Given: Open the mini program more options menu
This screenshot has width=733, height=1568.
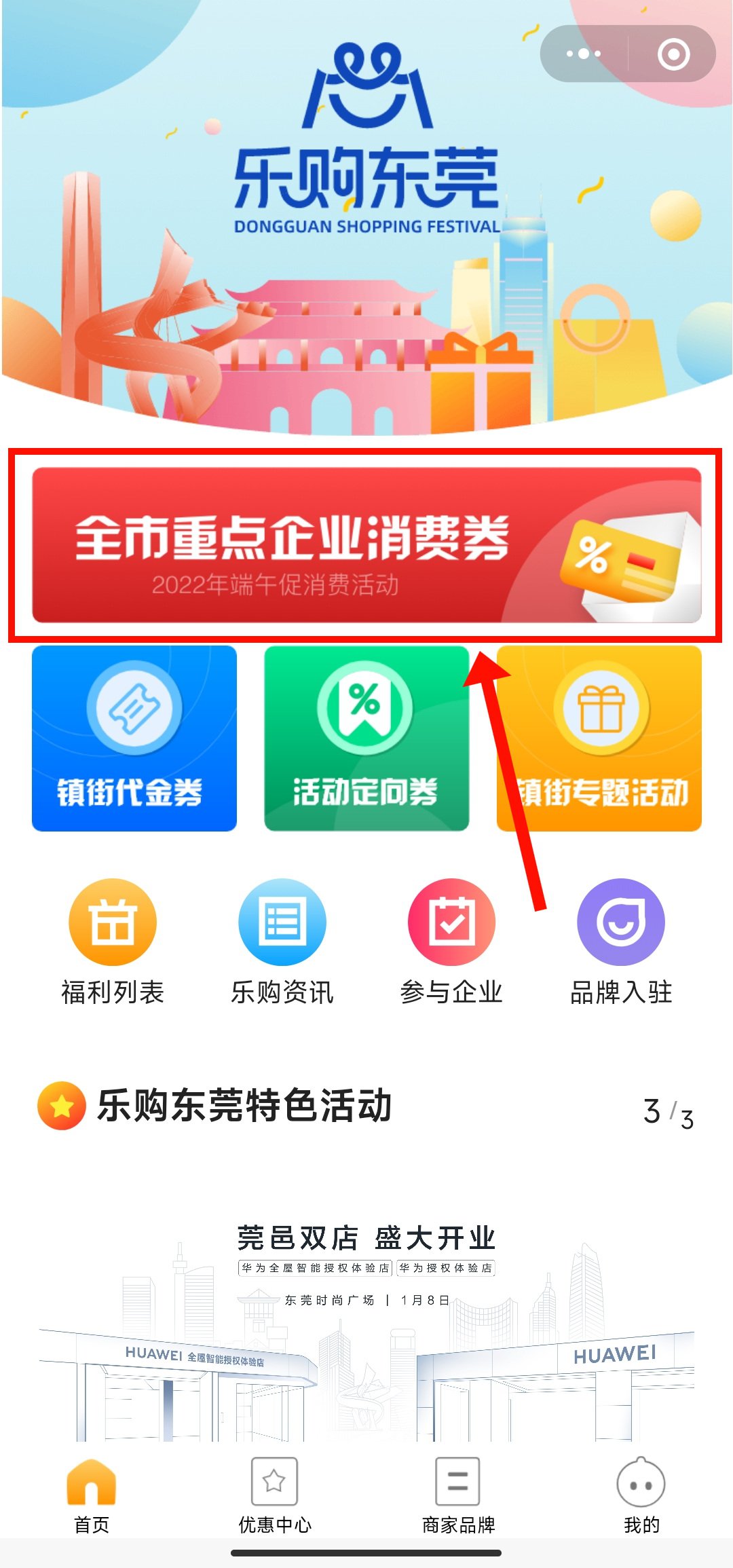Looking at the screenshot, I should pyautogui.click(x=584, y=54).
